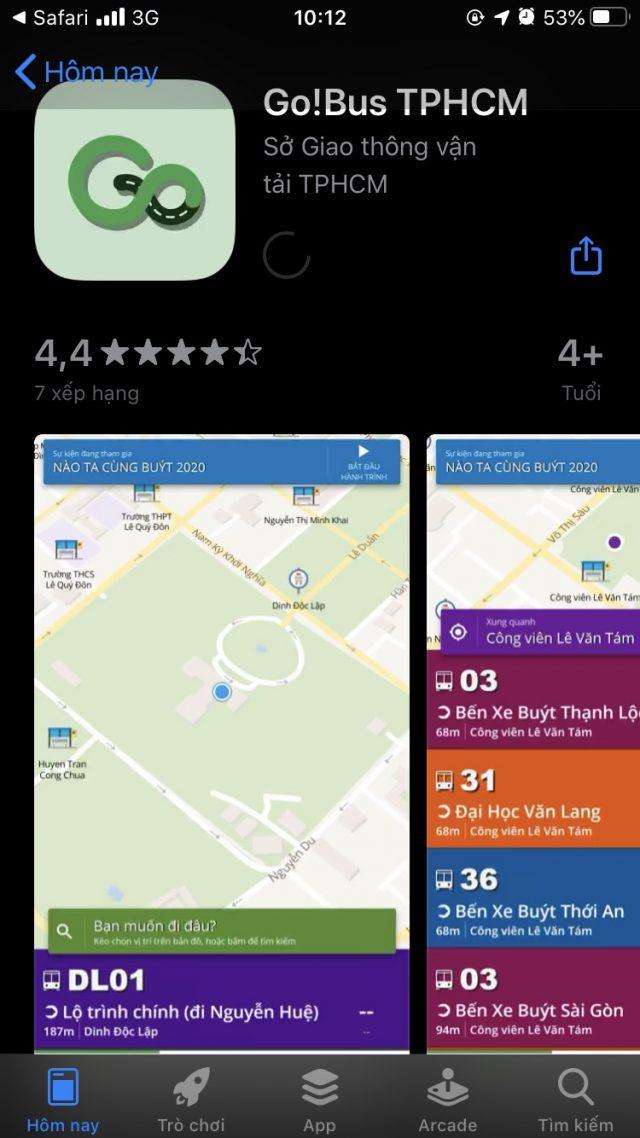Stop the app download spinner
640x1138 pixels.
click(286, 255)
